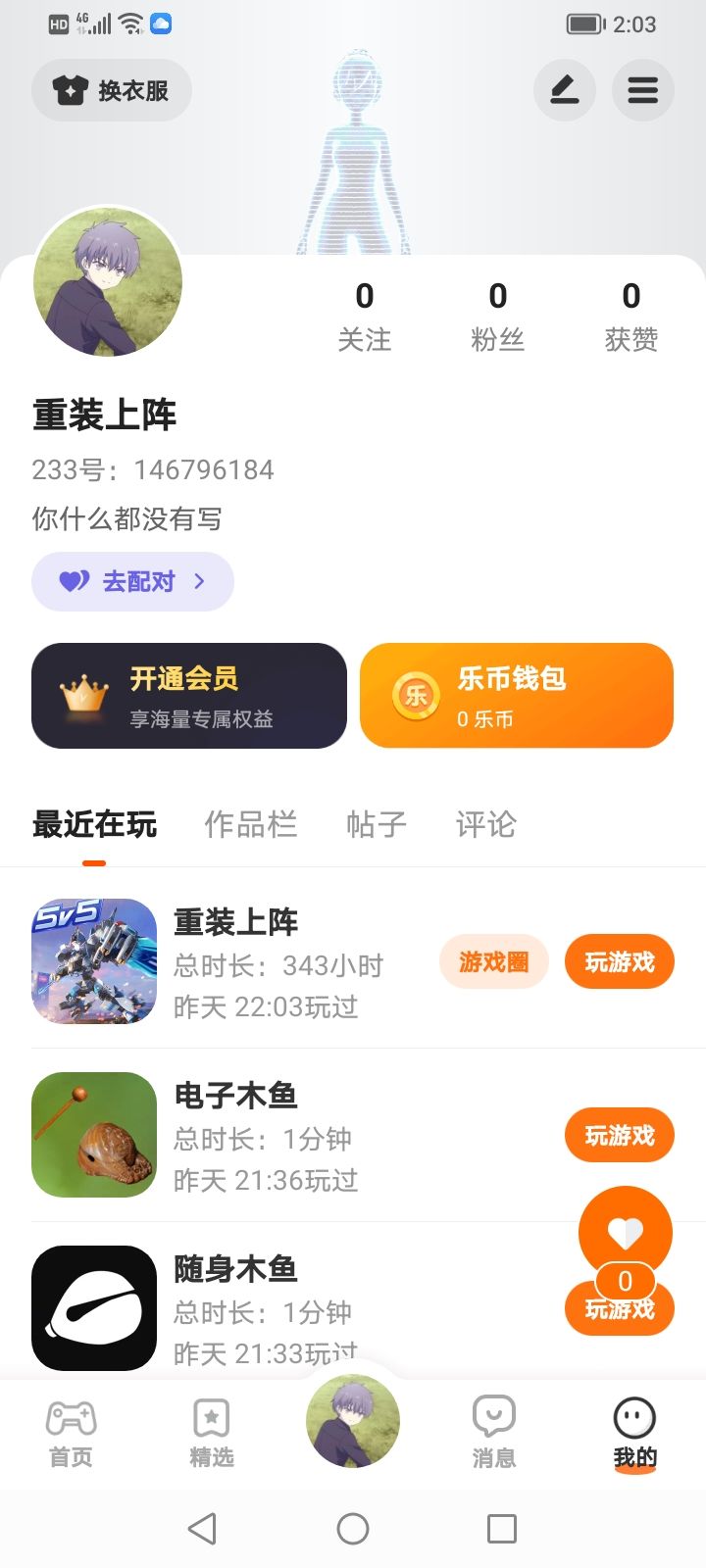Switch to the 作品栏 tab
Image resolution: width=706 pixels, height=1568 pixels.
tap(250, 824)
